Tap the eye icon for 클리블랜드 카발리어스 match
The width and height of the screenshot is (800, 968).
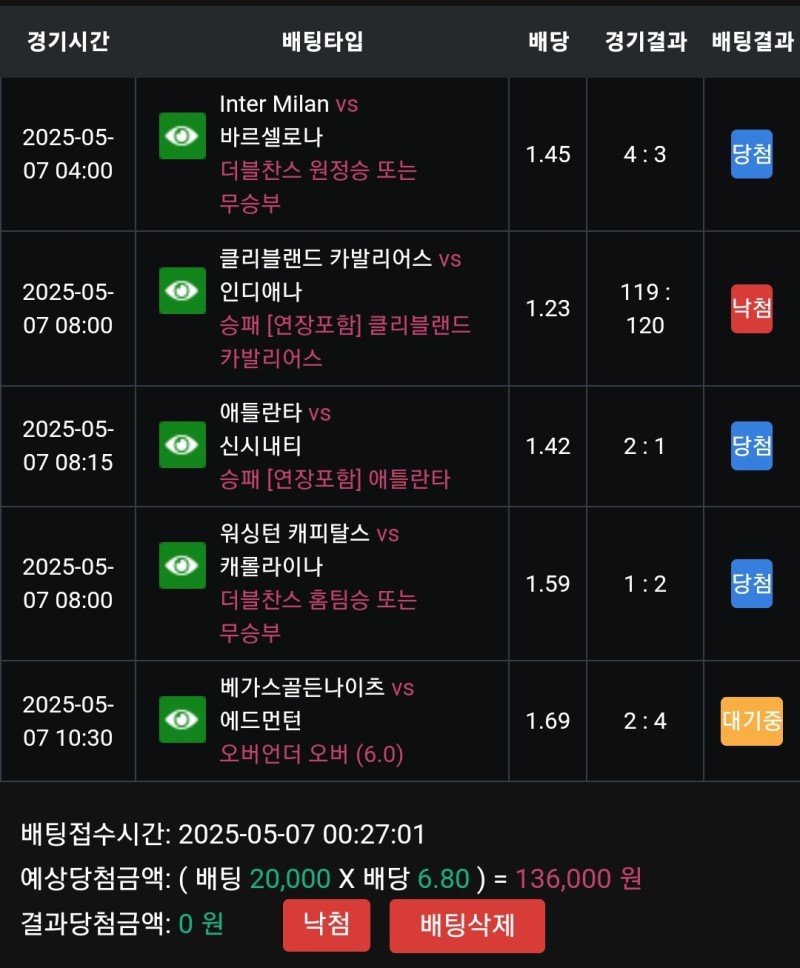(x=182, y=291)
